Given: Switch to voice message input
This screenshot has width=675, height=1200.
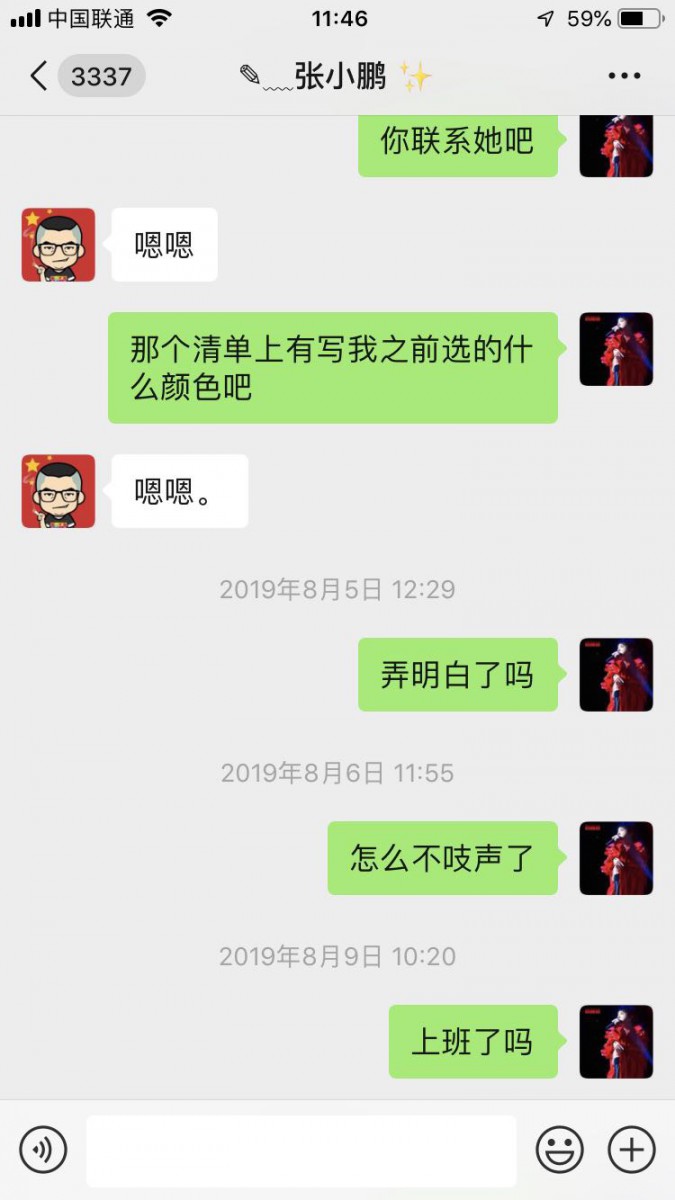Looking at the screenshot, I should 43,1150.
